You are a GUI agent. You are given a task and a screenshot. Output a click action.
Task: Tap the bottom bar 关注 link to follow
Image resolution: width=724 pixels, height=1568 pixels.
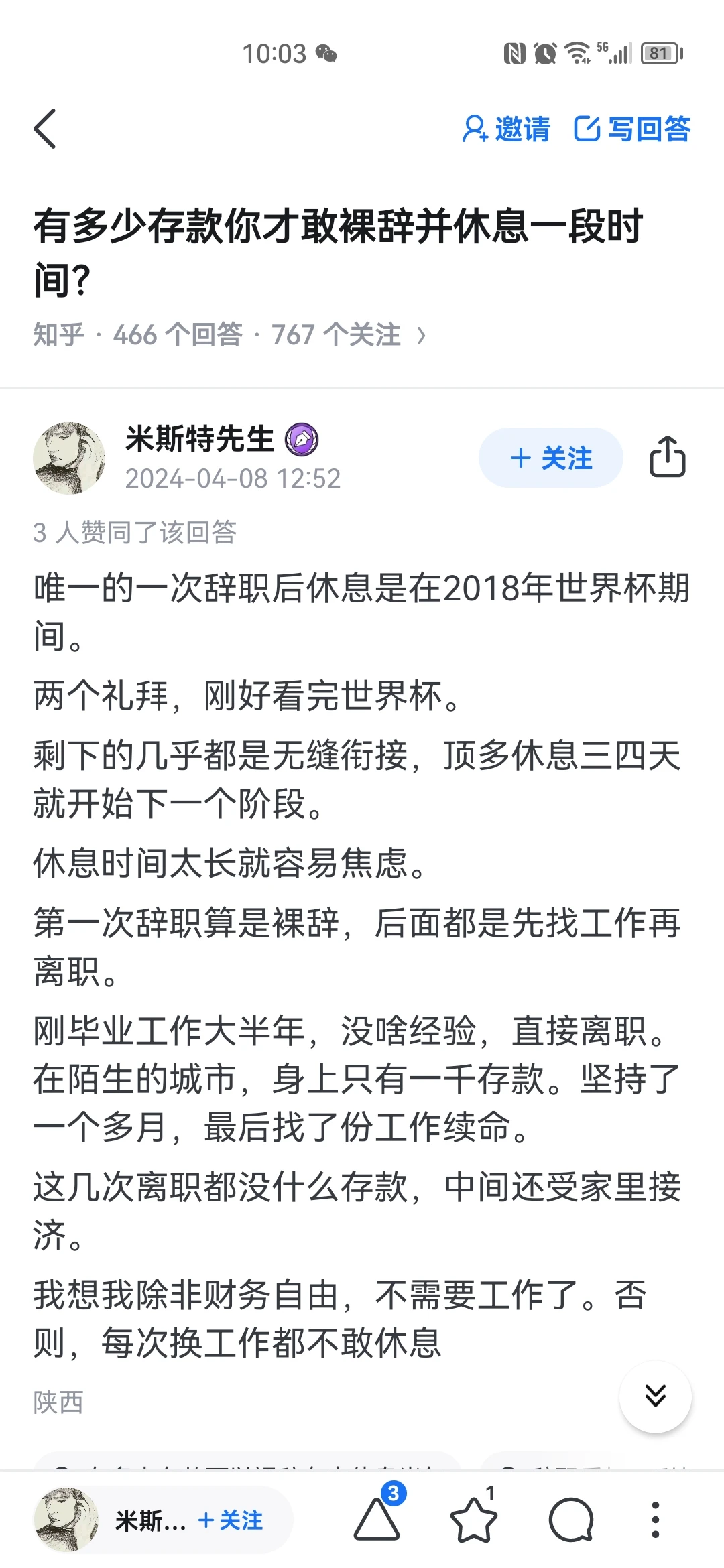(x=231, y=1520)
